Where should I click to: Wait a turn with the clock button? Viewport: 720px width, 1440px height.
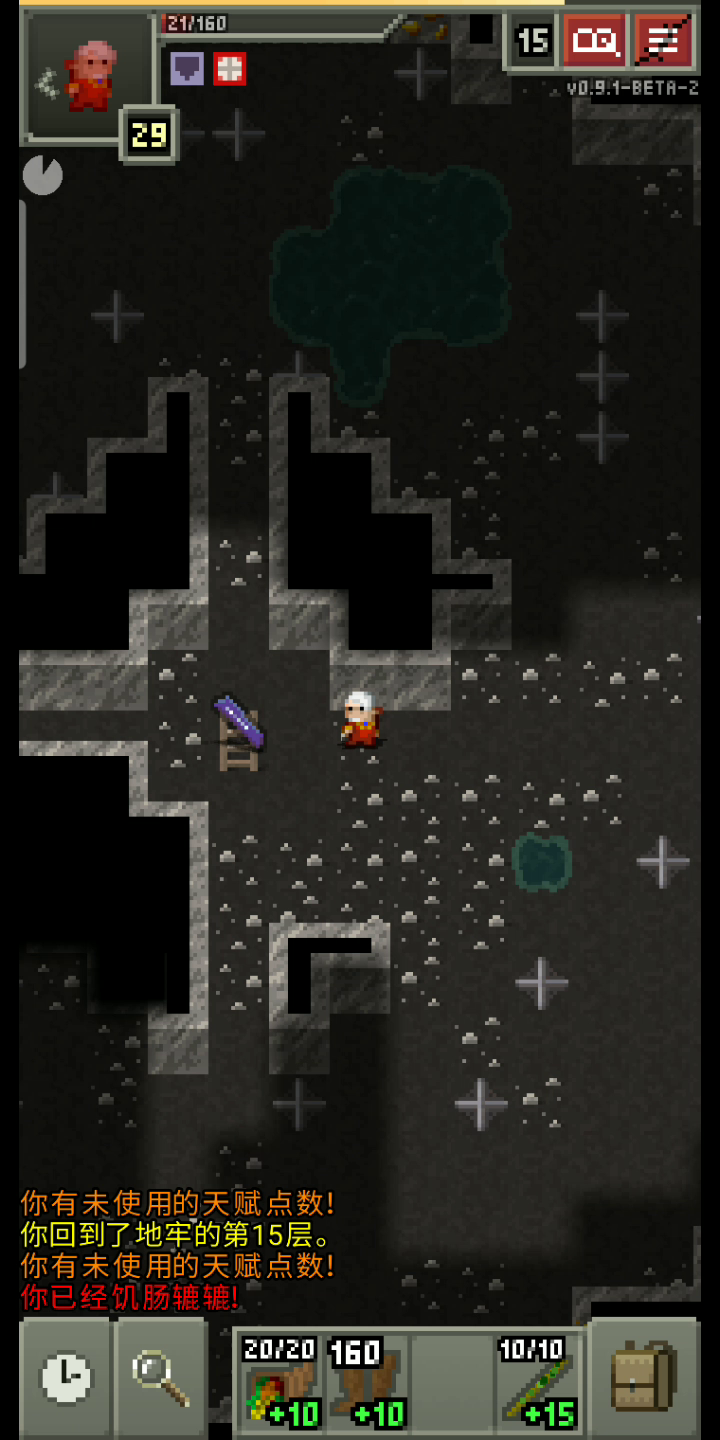click(66, 1378)
